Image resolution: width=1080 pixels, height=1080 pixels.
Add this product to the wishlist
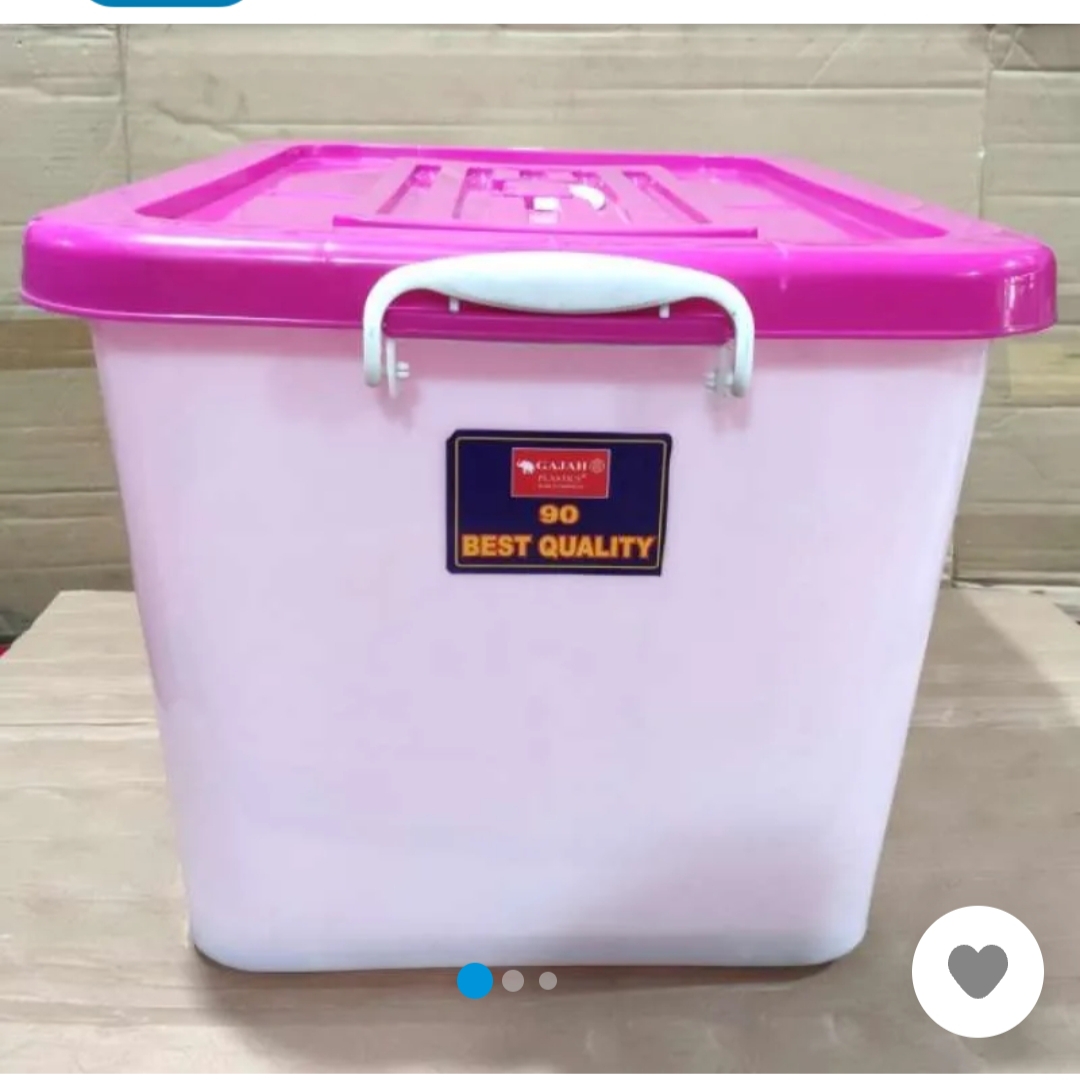[977, 971]
